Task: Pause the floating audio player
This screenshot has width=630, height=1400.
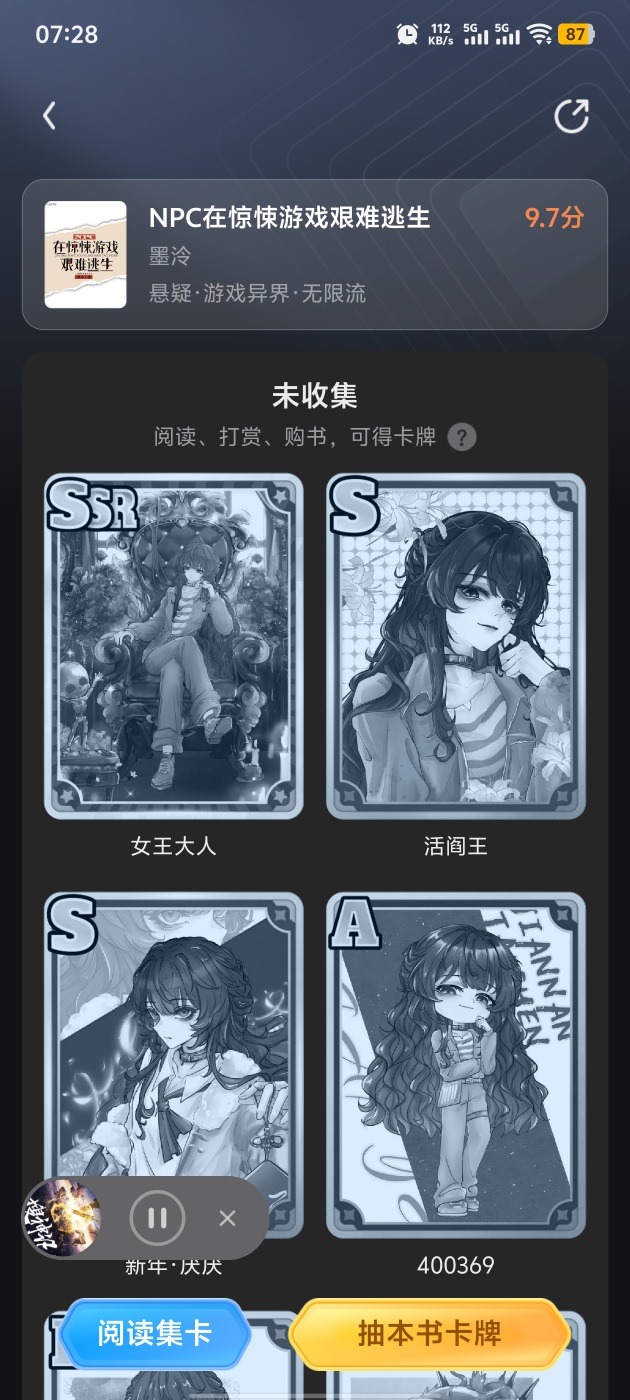Action: pos(157,1217)
